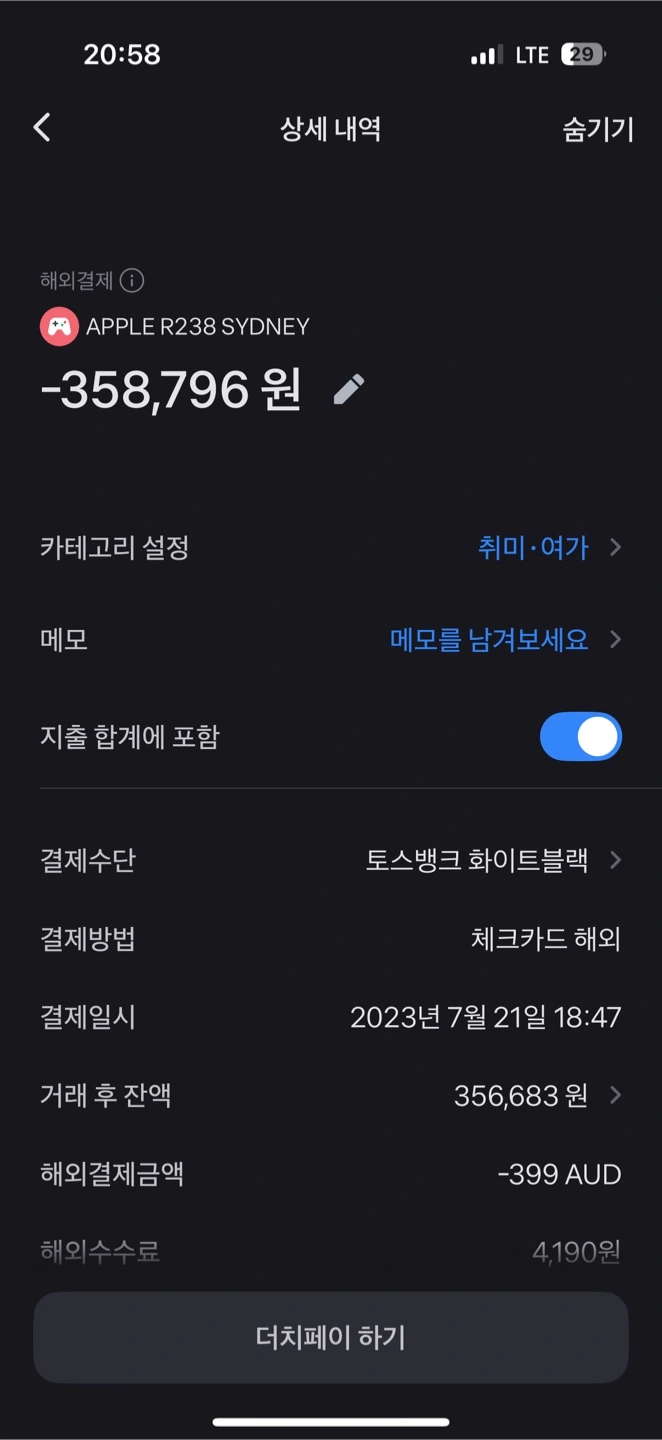Edit the amount with the pencil icon
662x1440 pixels.
[349, 390]
